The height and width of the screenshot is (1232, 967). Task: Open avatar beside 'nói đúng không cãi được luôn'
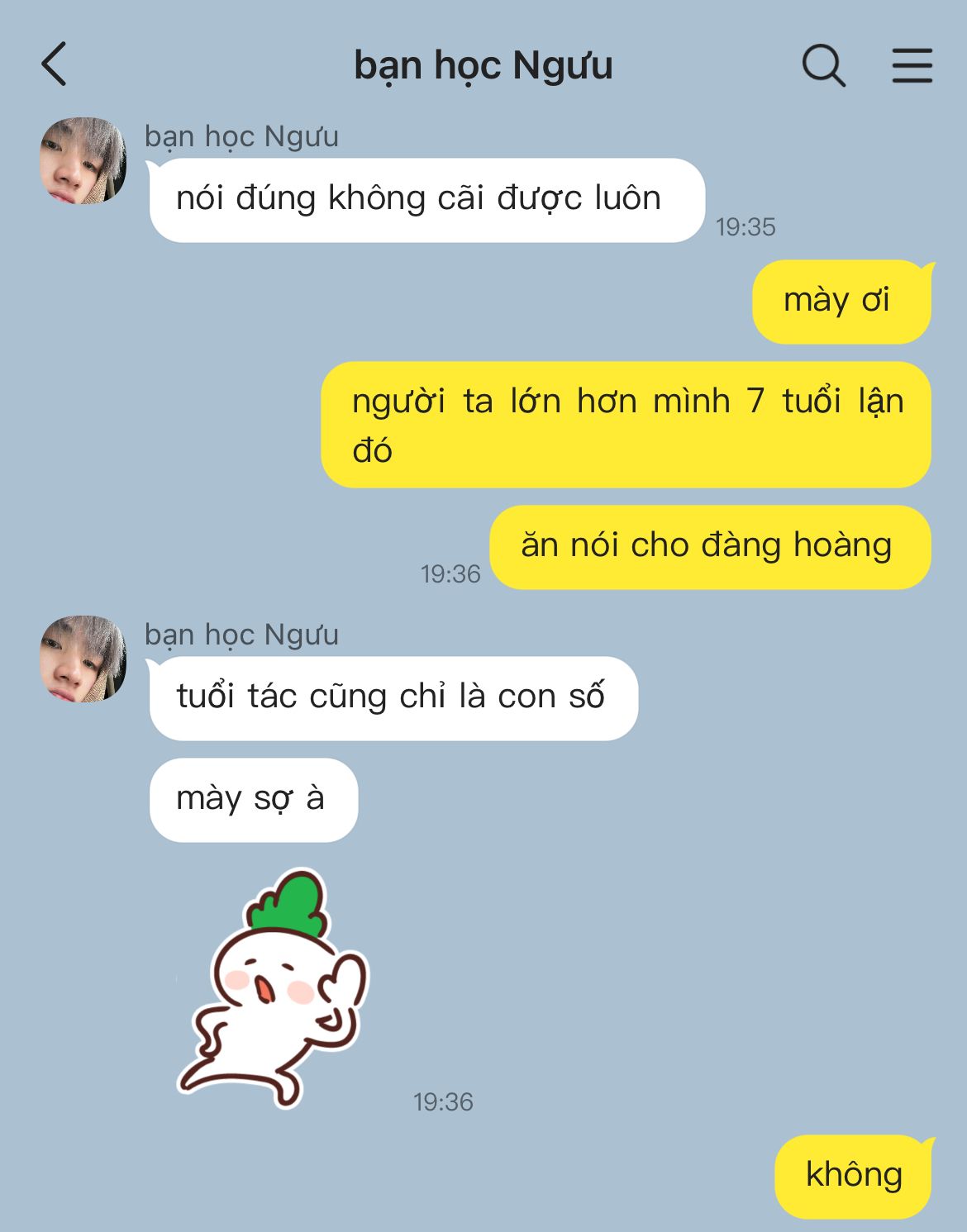(x=83, y=160)
